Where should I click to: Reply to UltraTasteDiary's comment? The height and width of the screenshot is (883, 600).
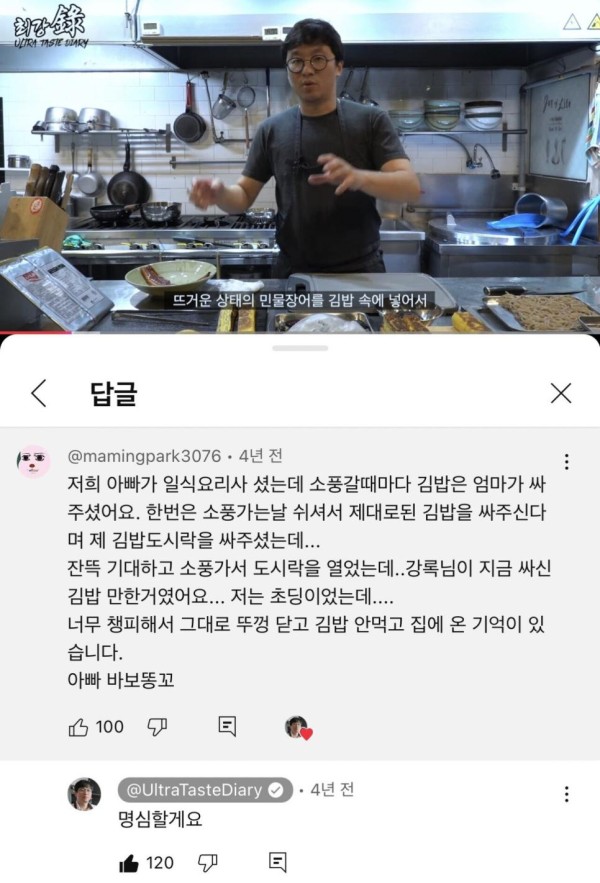[278, 862]
